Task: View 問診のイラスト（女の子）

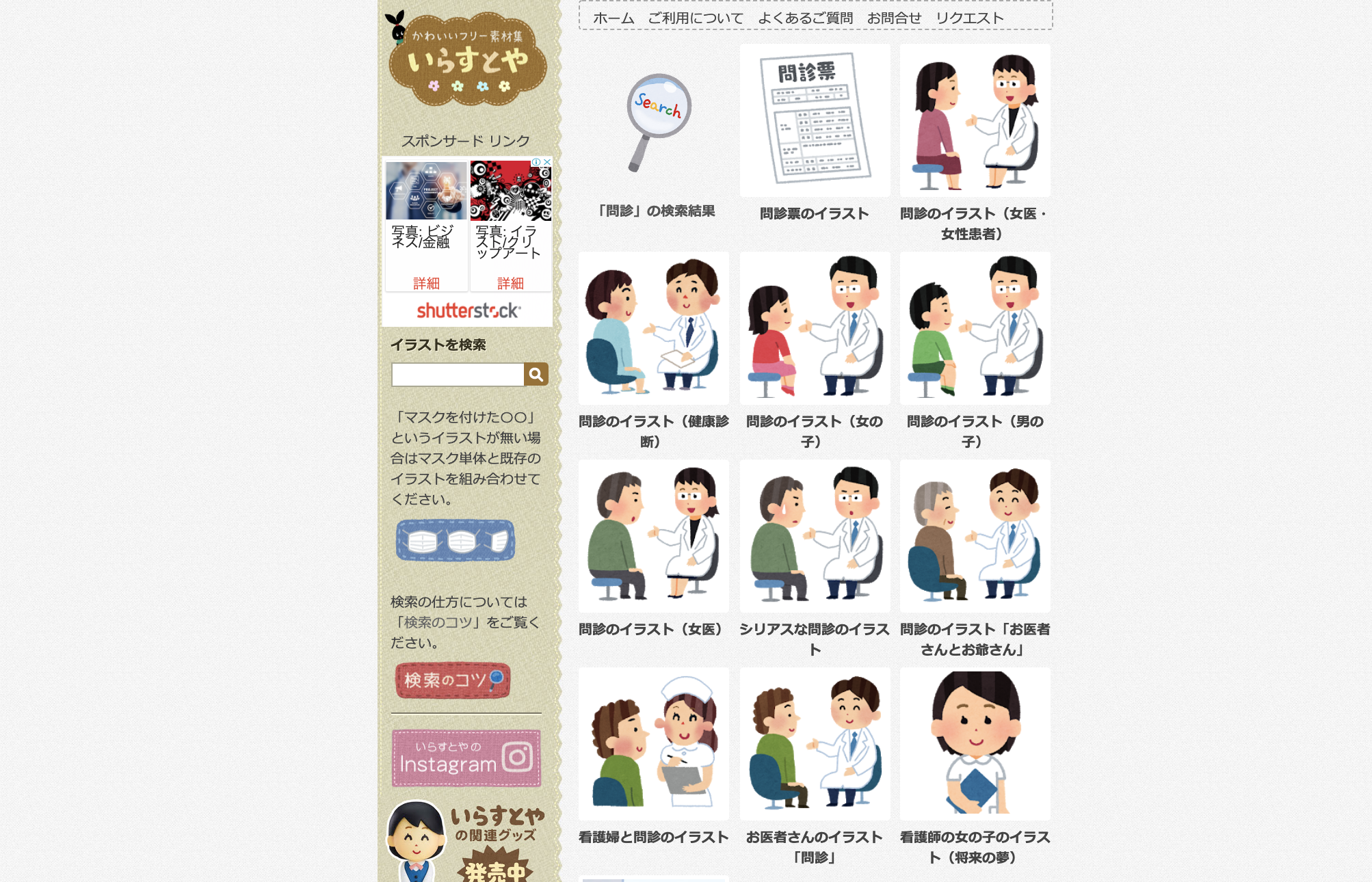Action: pyautogui.click(x=815, y=328)
